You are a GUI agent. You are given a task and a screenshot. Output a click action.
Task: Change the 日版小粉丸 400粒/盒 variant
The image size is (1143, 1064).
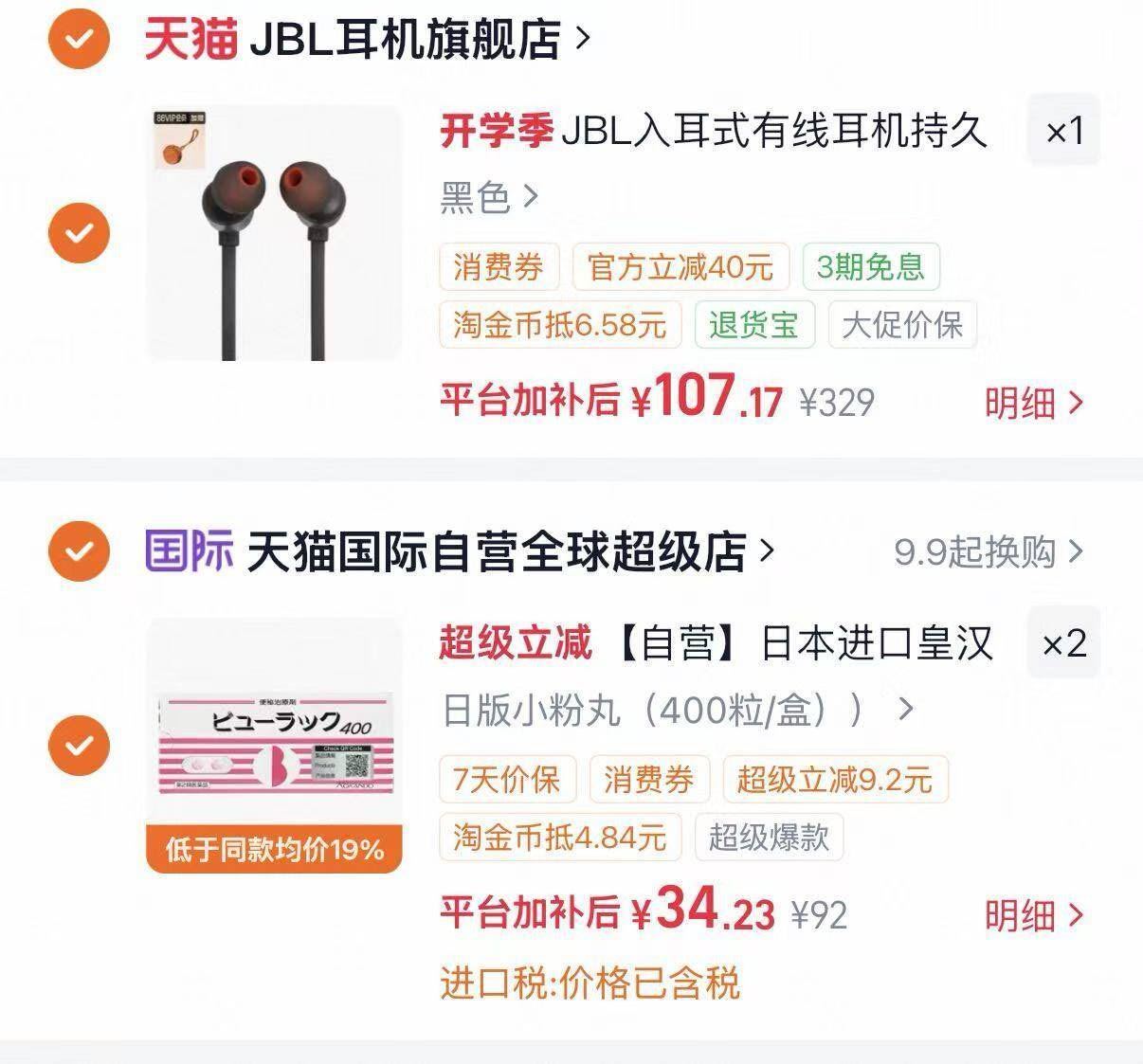(x=678, y=710)
